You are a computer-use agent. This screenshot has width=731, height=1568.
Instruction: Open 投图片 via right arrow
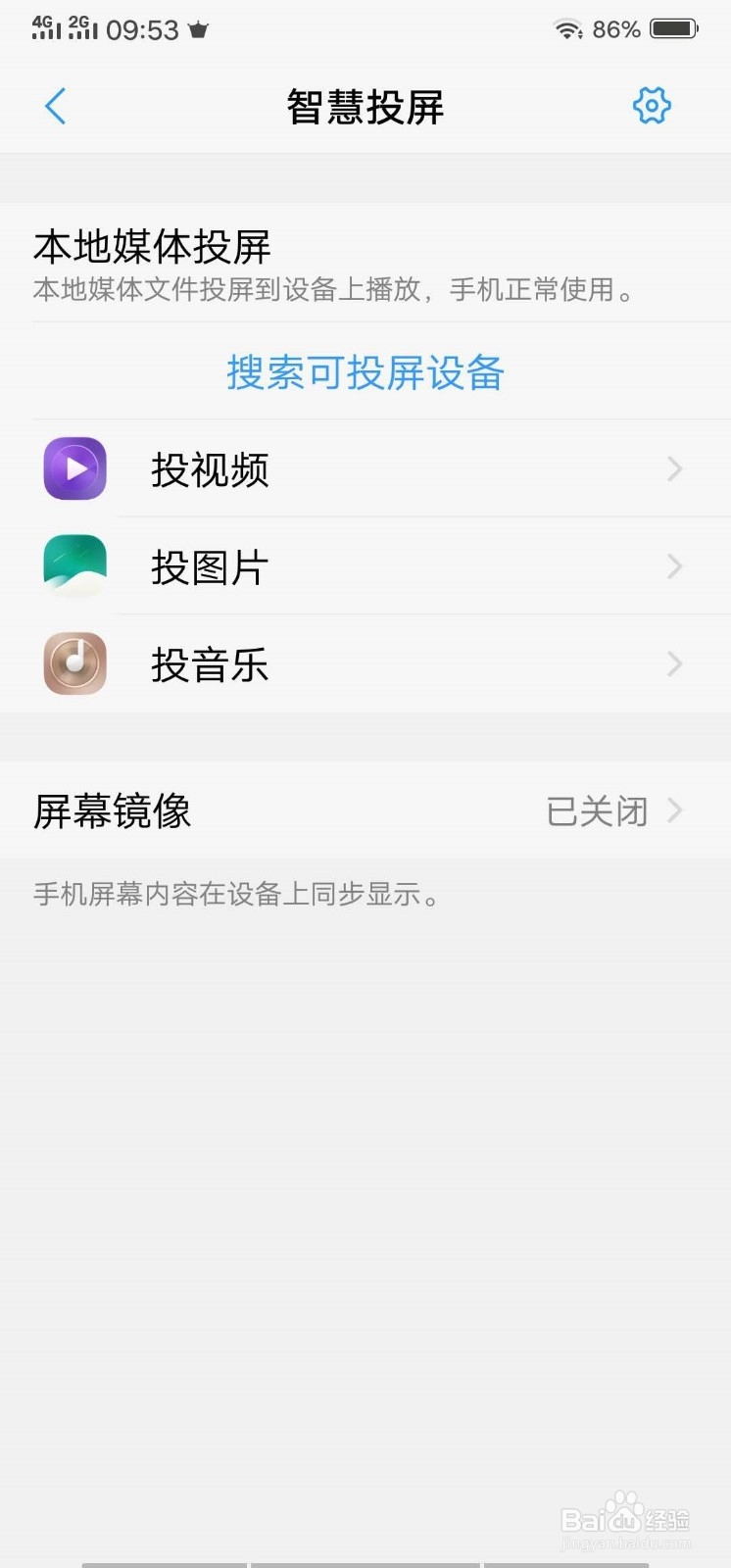pos(674,566)
